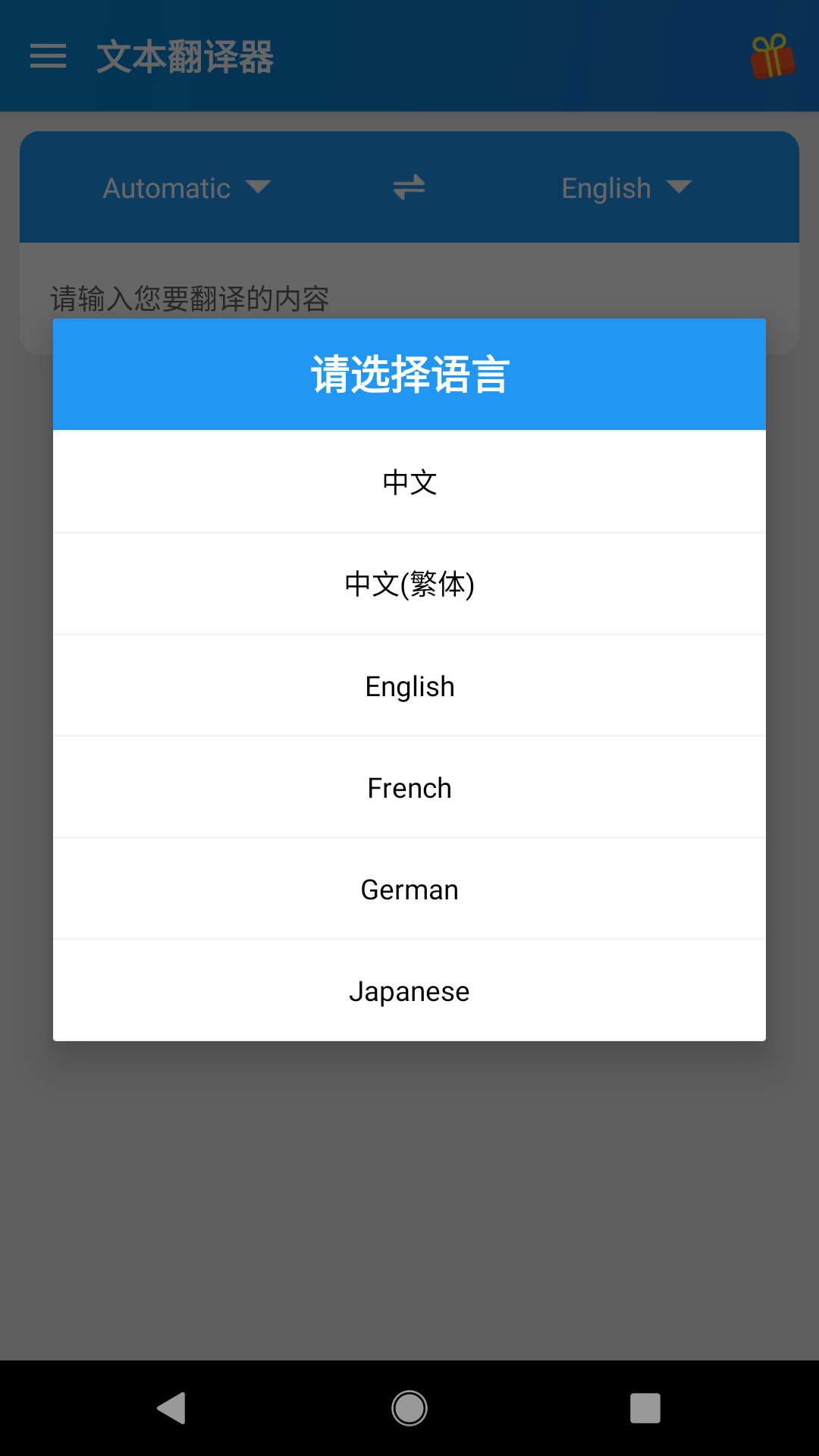Click the hamburger icon beside 文本翻译器
This screenshot has width=819, height=1456.
[47, 57]
